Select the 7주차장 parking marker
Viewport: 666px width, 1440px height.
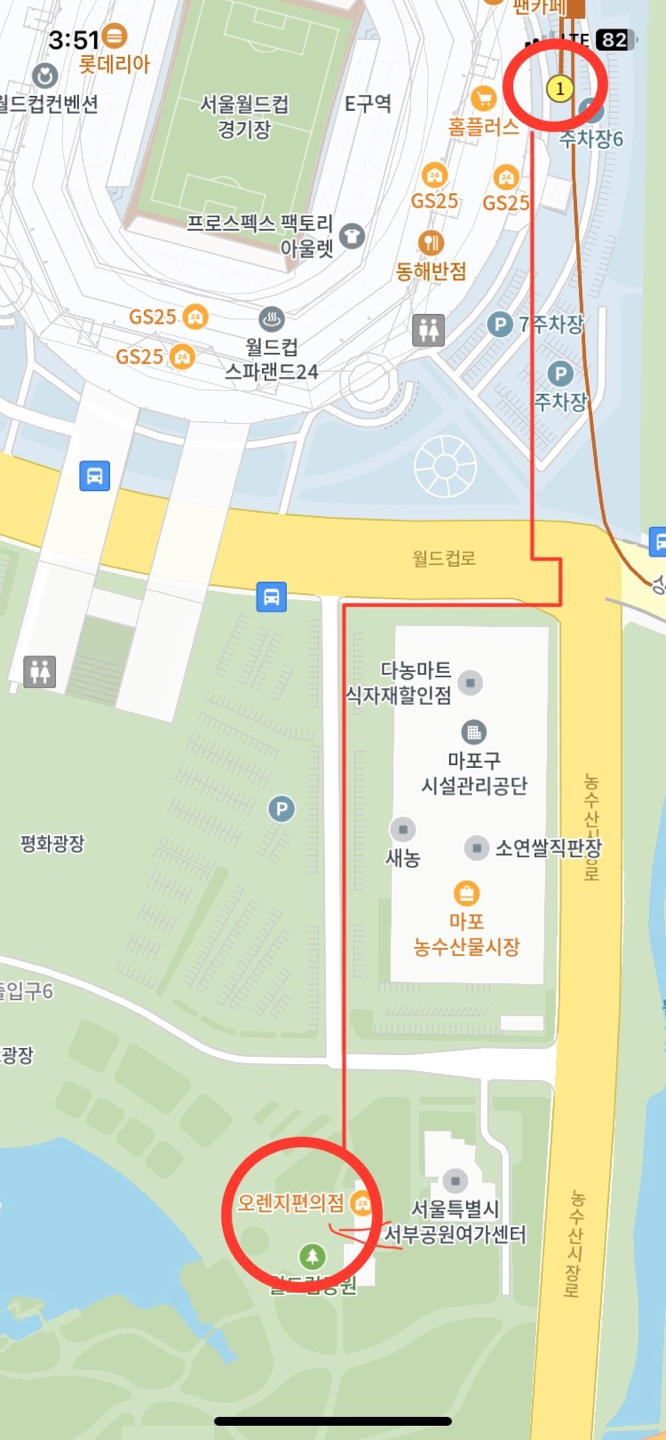499,324
